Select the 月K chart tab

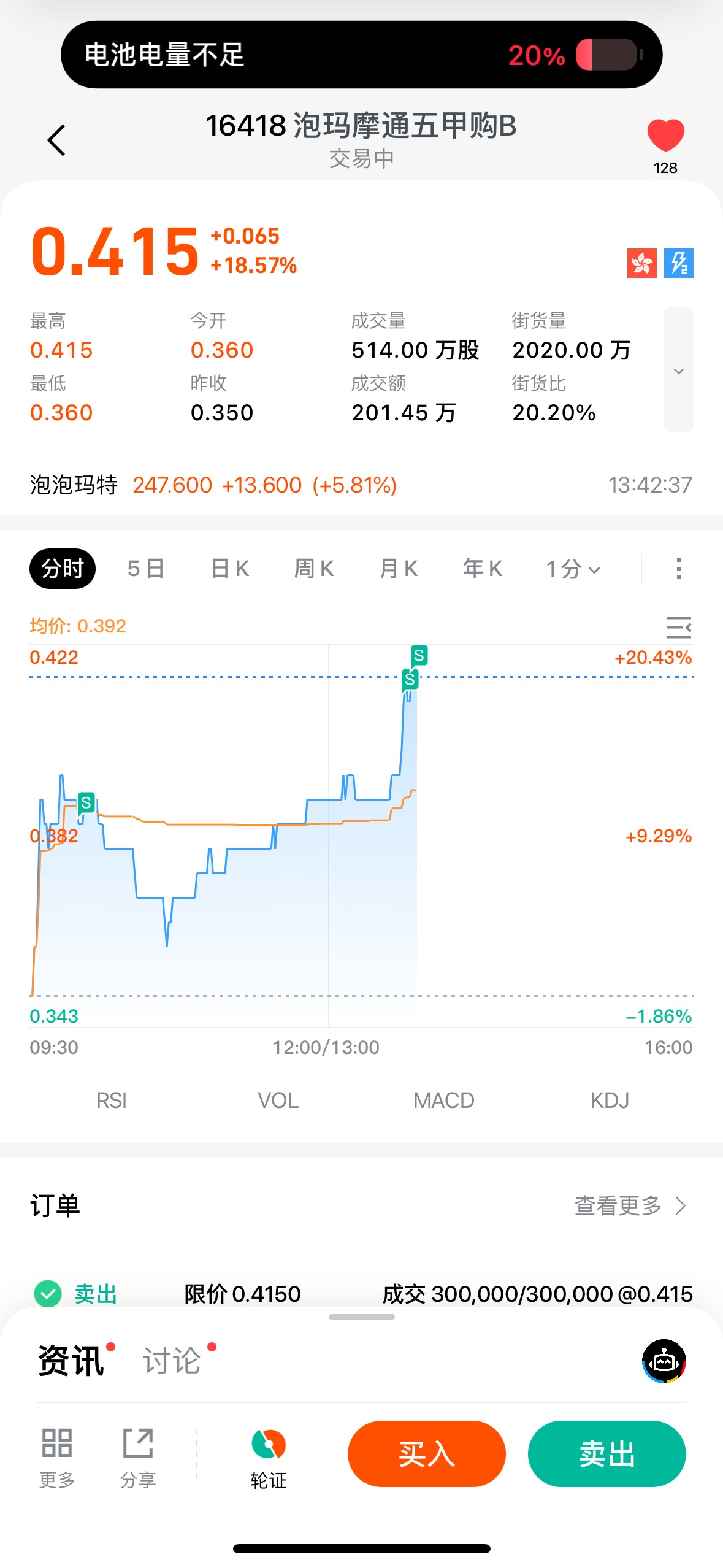[x=399, y=569]
